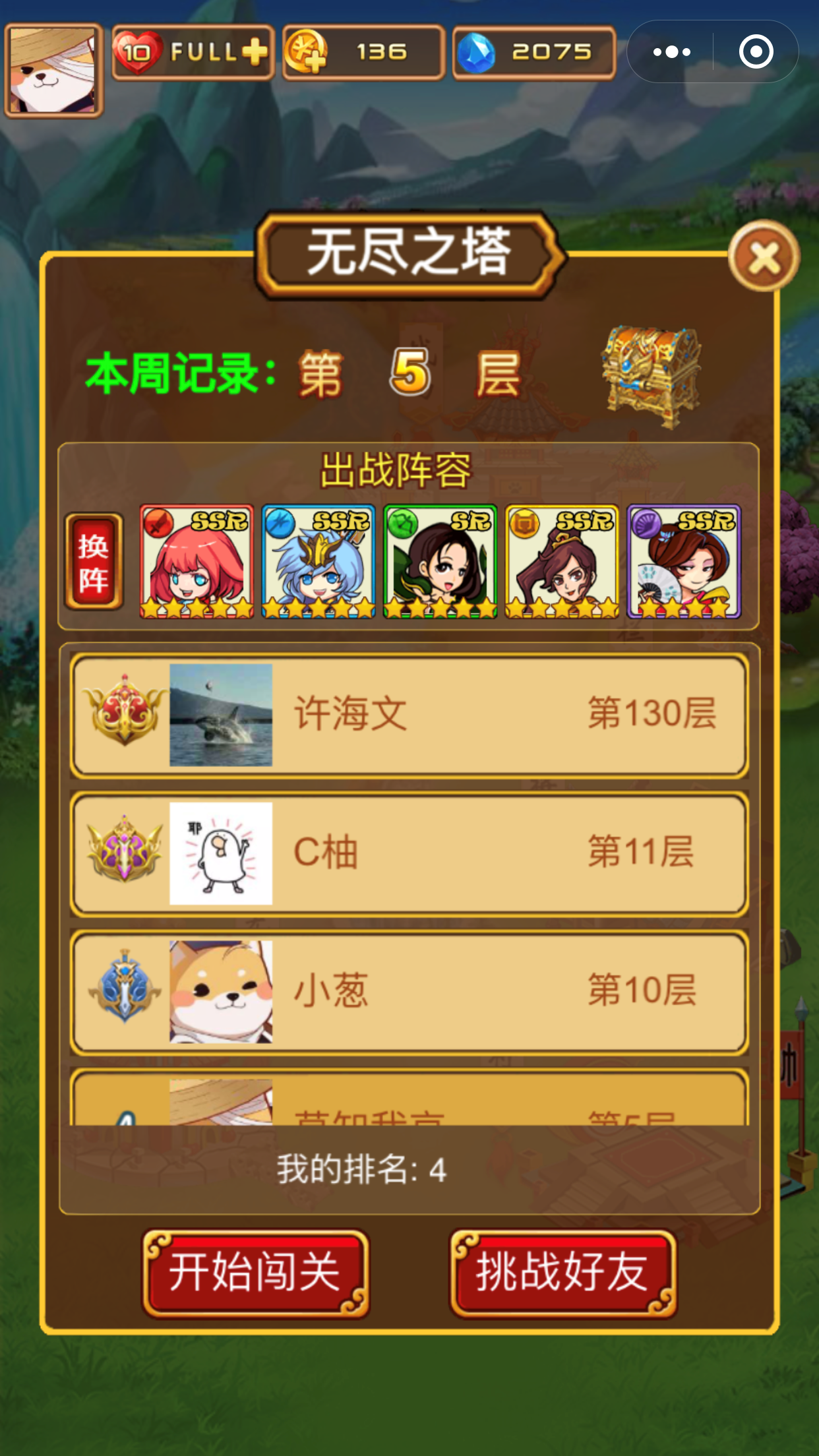Open 许海文's ranking entry
Image resolution: width=819 pixels, height=1456 pixels.
[x=409, y=715]
